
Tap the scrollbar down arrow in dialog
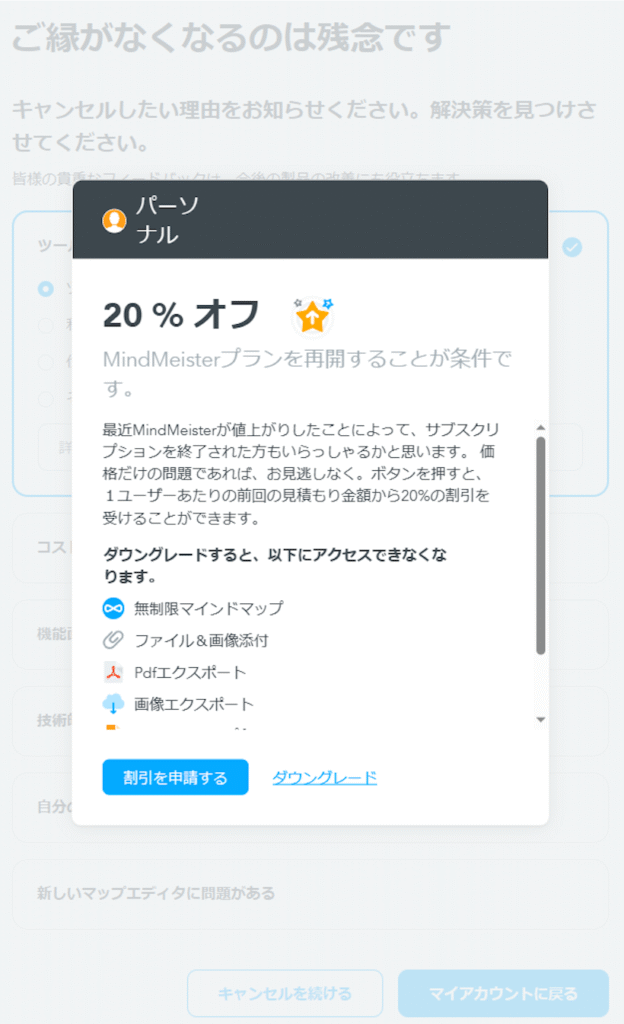coord(540,719)
